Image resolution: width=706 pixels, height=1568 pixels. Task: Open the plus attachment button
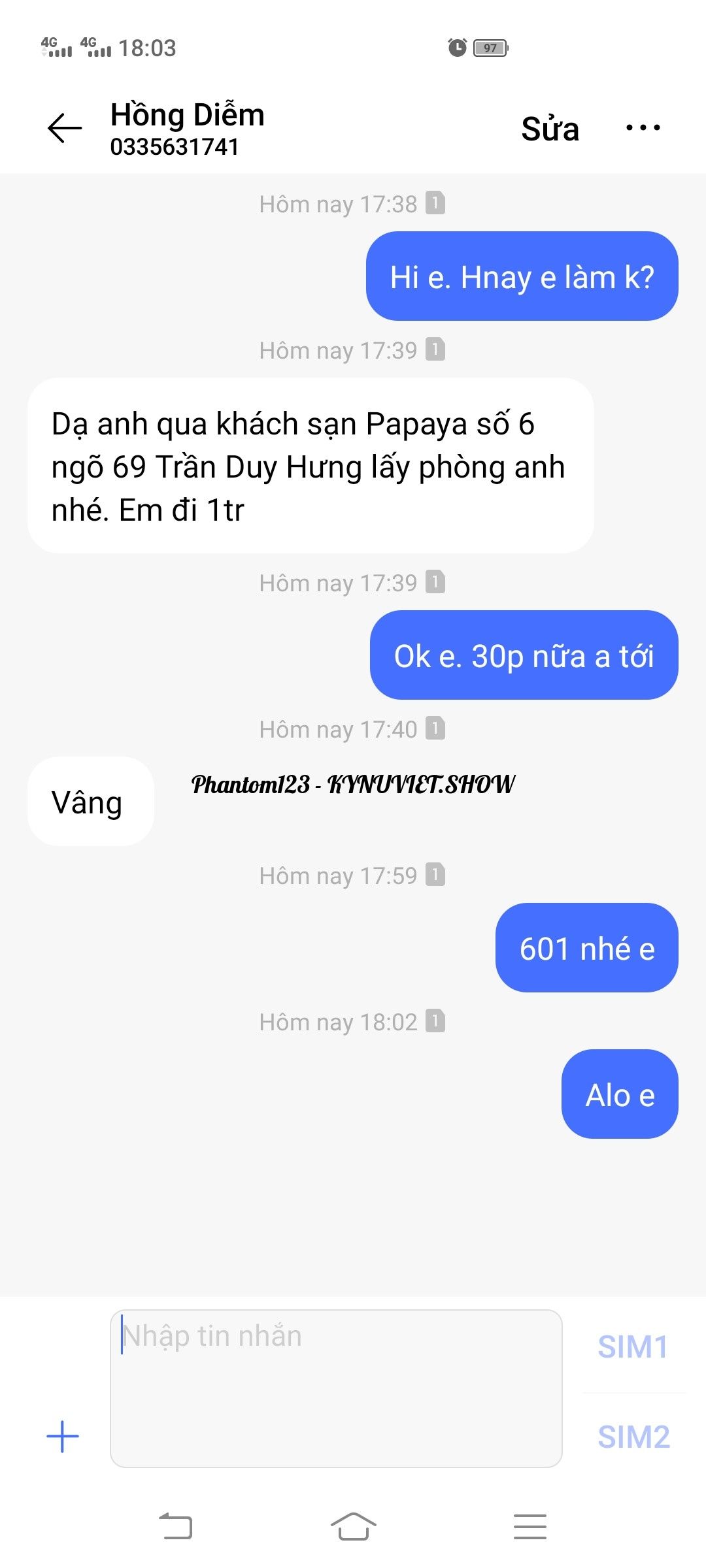click(x=63, y=1437)
